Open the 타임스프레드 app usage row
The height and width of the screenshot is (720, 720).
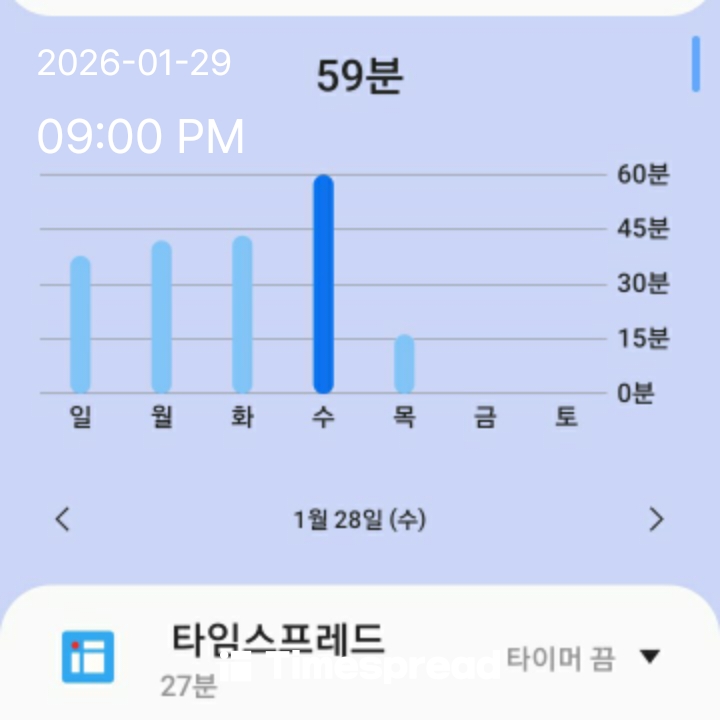(x=278, y=653)
